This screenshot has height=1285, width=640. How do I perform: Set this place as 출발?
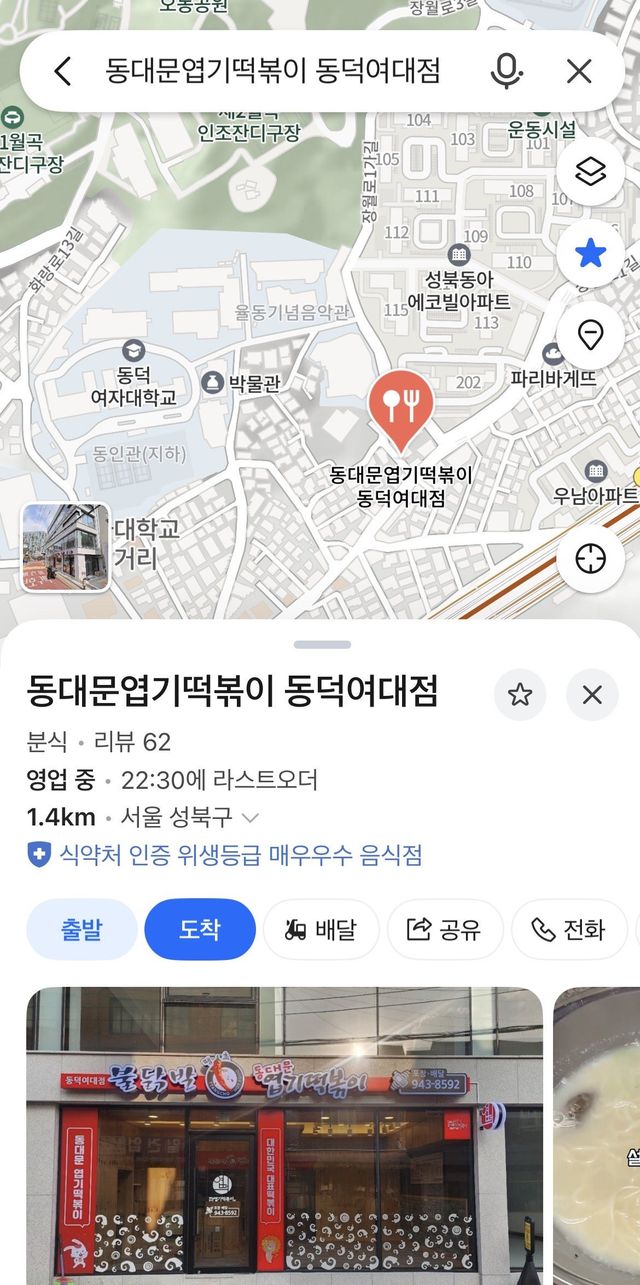pyautogui.click(x=82, y=929)
